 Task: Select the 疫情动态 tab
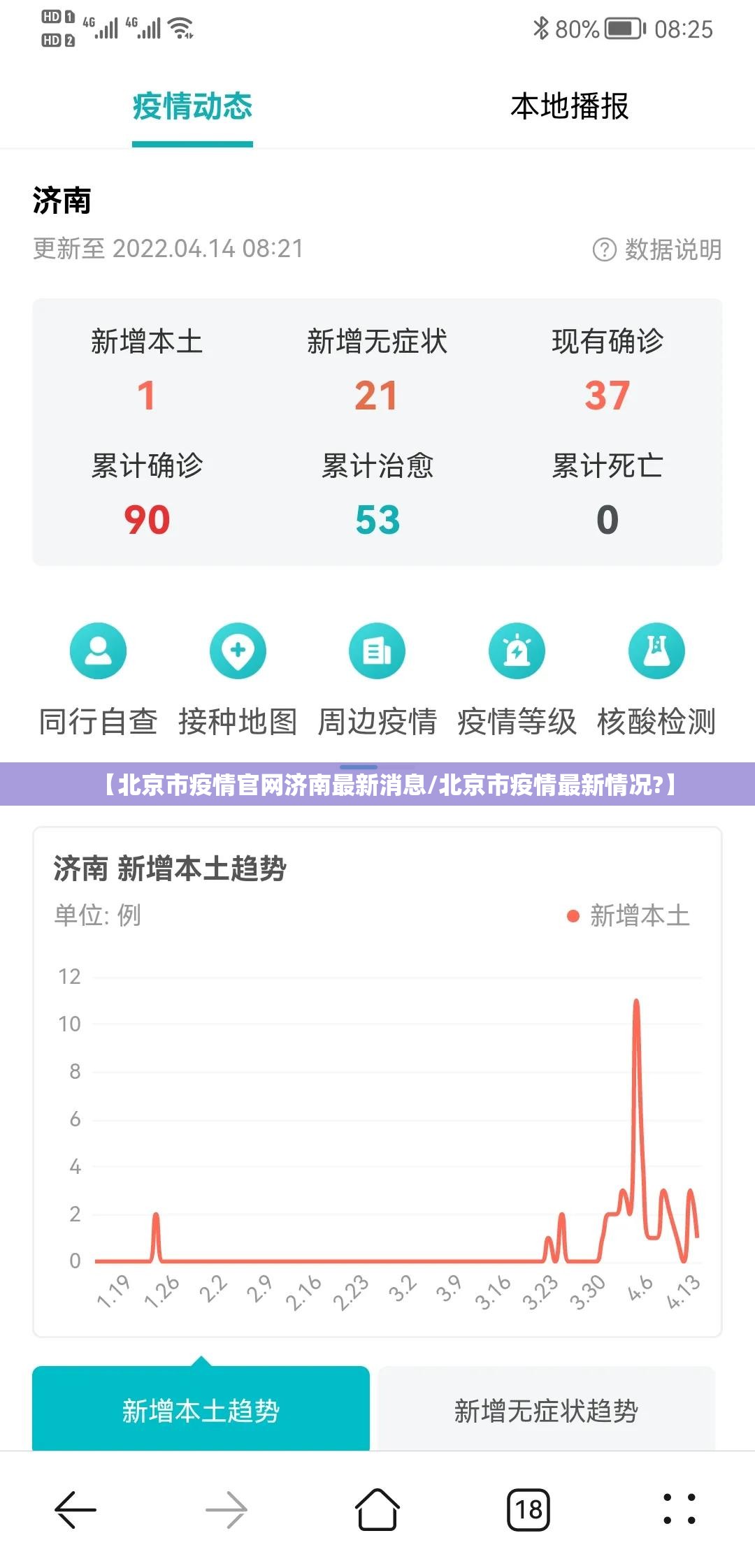pos(192,107)
